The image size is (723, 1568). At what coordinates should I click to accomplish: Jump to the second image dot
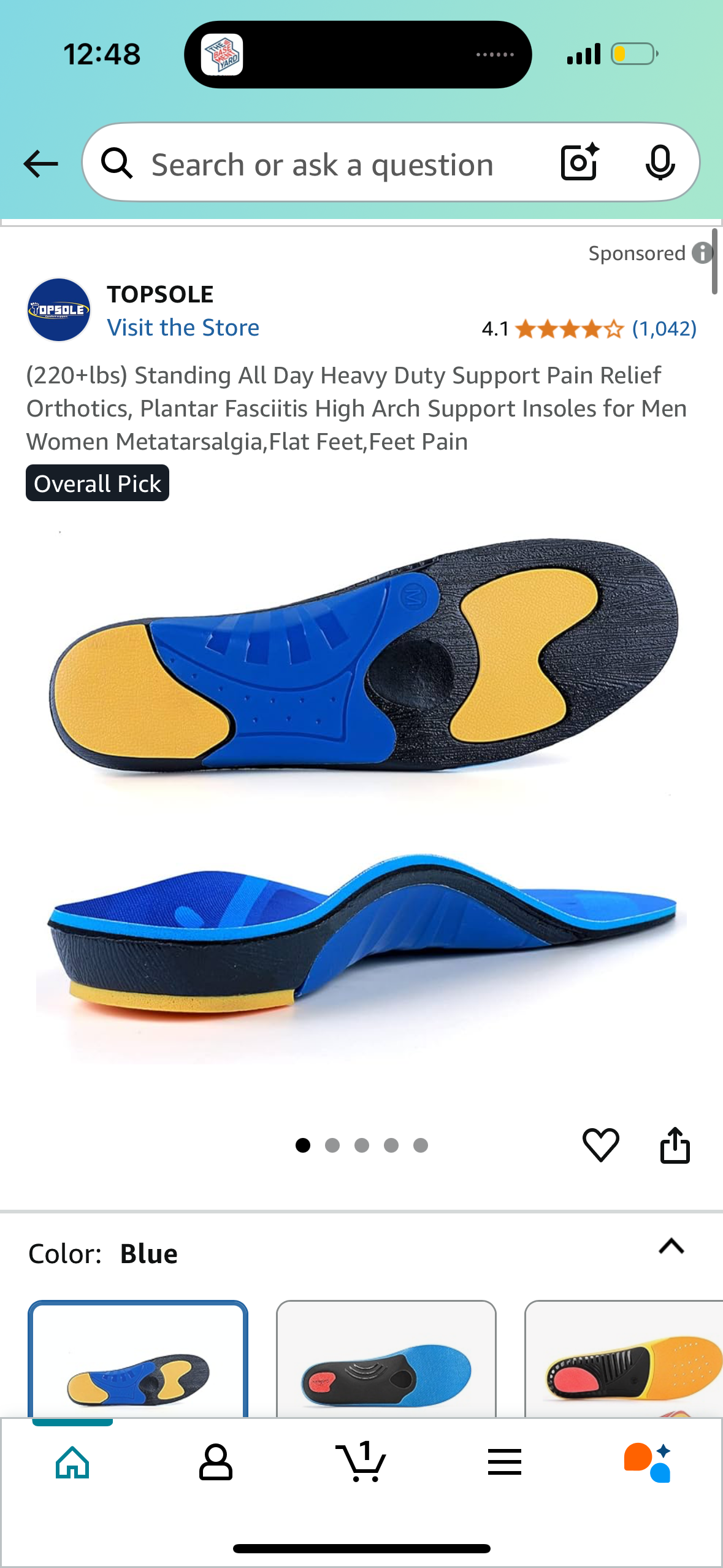click(x=332, y=1145)
